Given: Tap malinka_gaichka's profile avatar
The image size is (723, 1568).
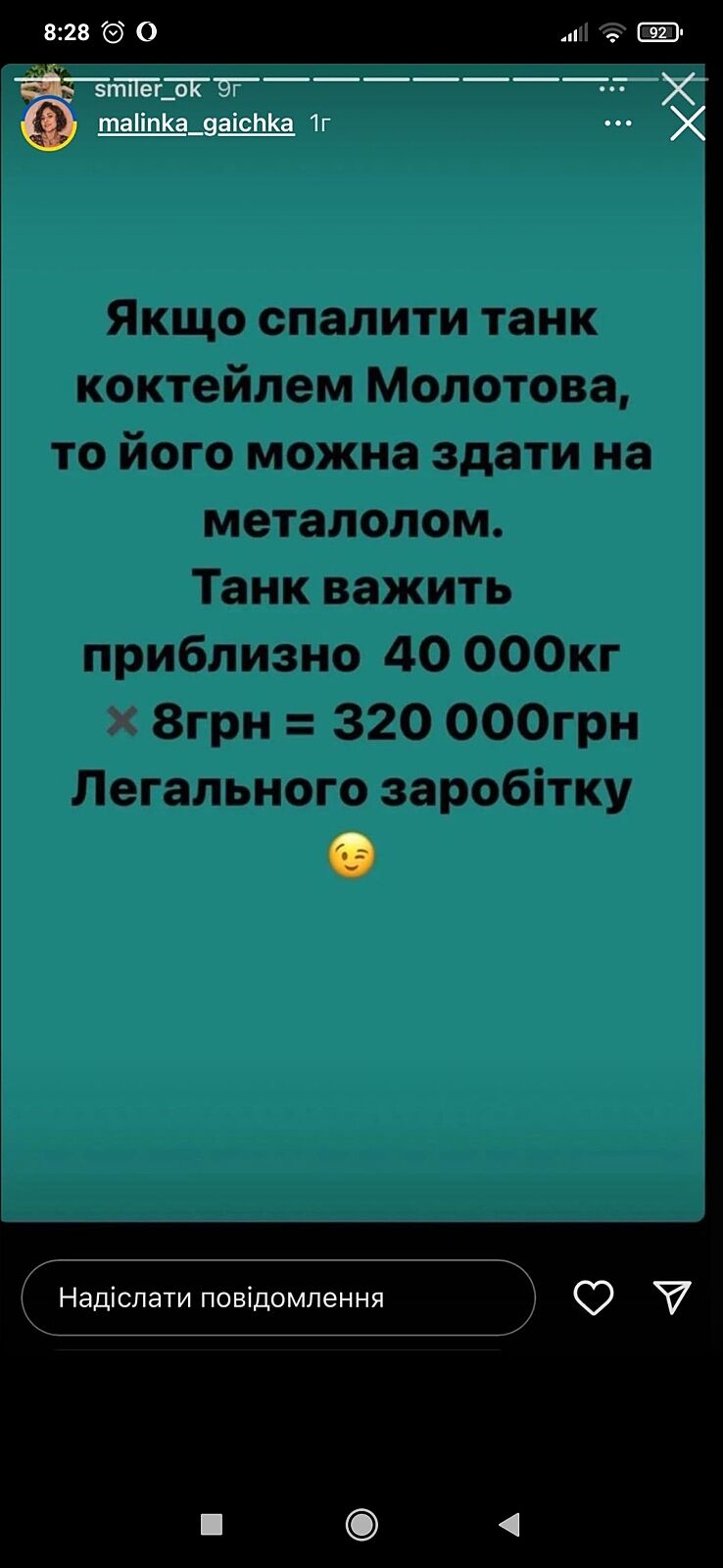Looking at the screenshot, I should click(x=48, y=123).
